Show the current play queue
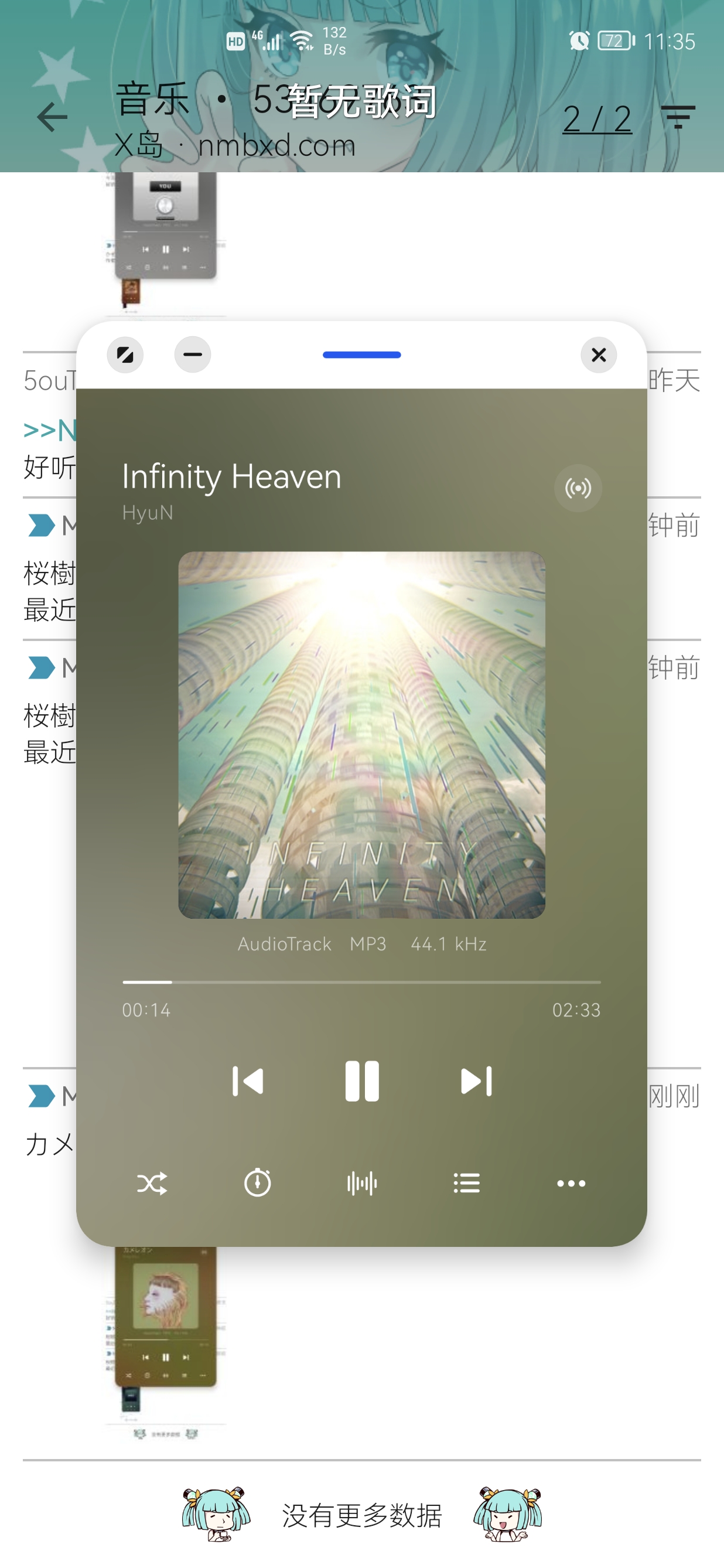The image size is (724, 1568). (467, 1183)
